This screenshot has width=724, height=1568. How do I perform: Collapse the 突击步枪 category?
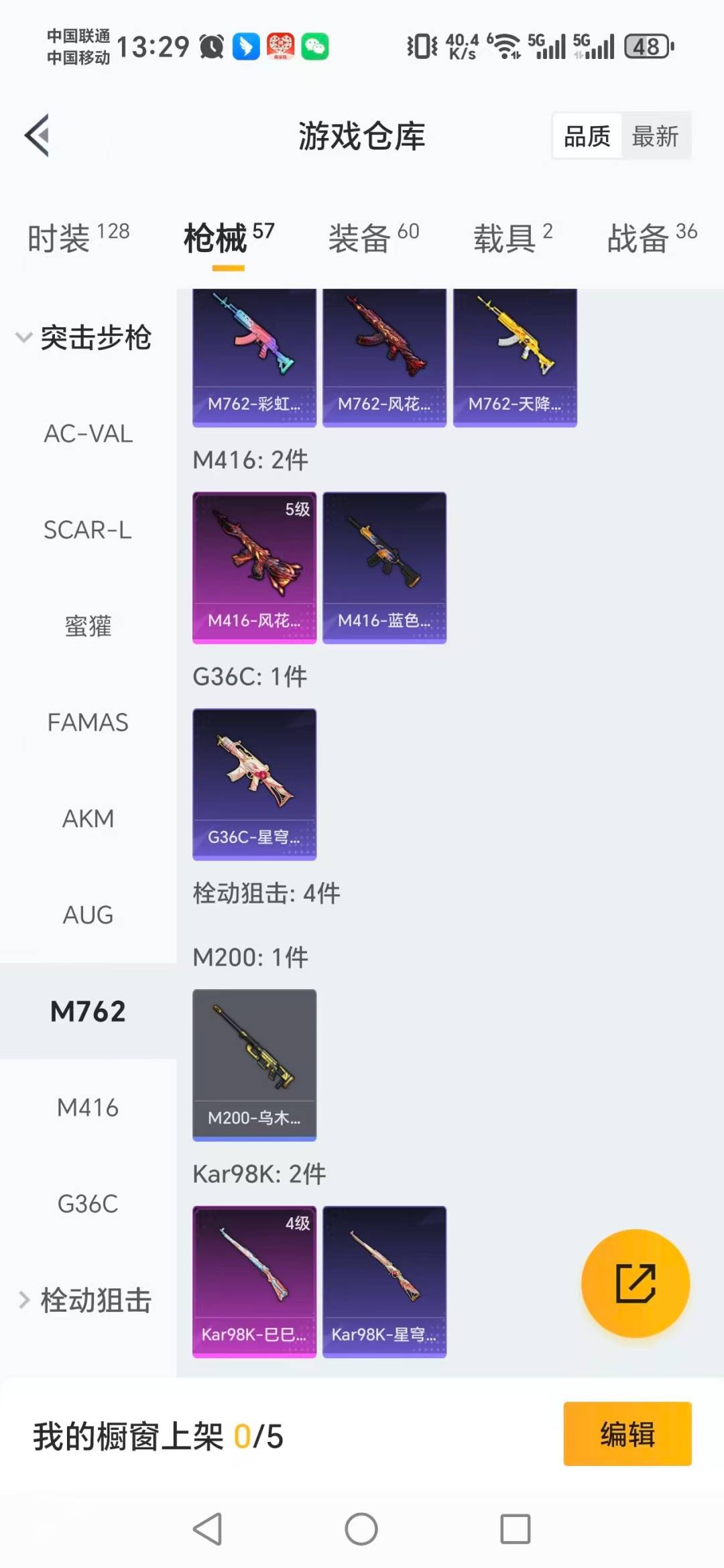(x=84, y=337)
